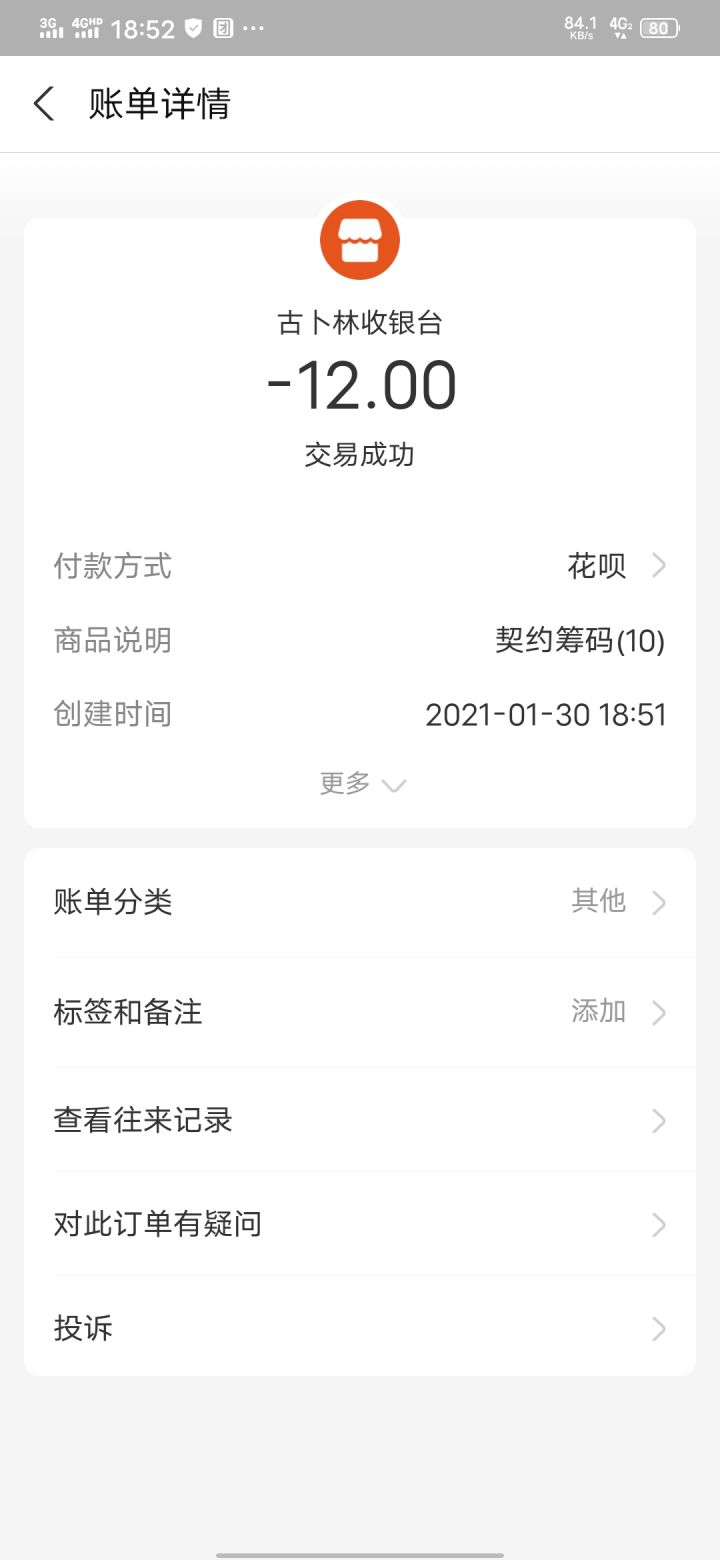Tap the signal strength bars icon
Viewport: 720px width, 1560px height.
pos(48,28)
